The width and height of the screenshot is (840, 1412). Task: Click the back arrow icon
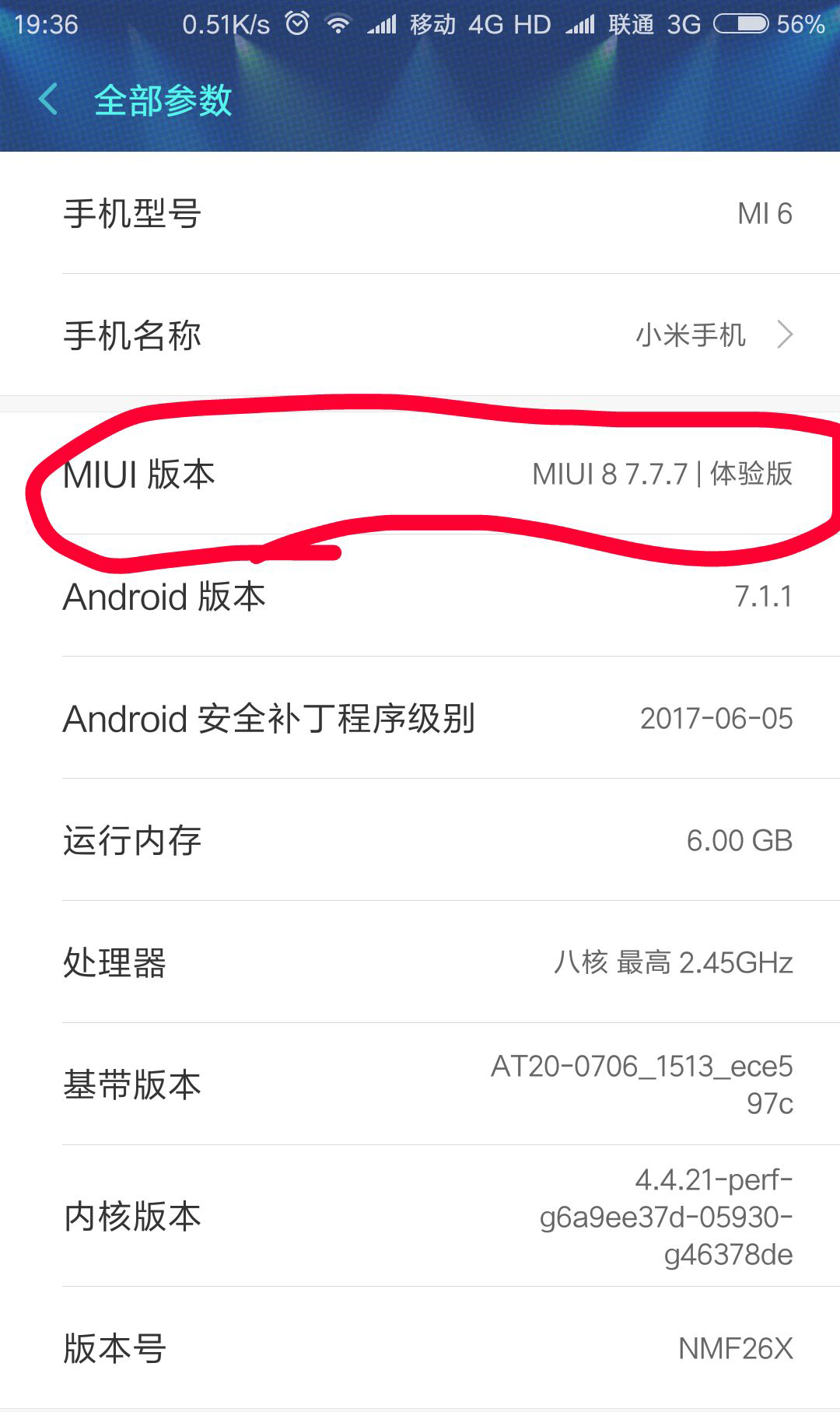(x=47, y=100)
